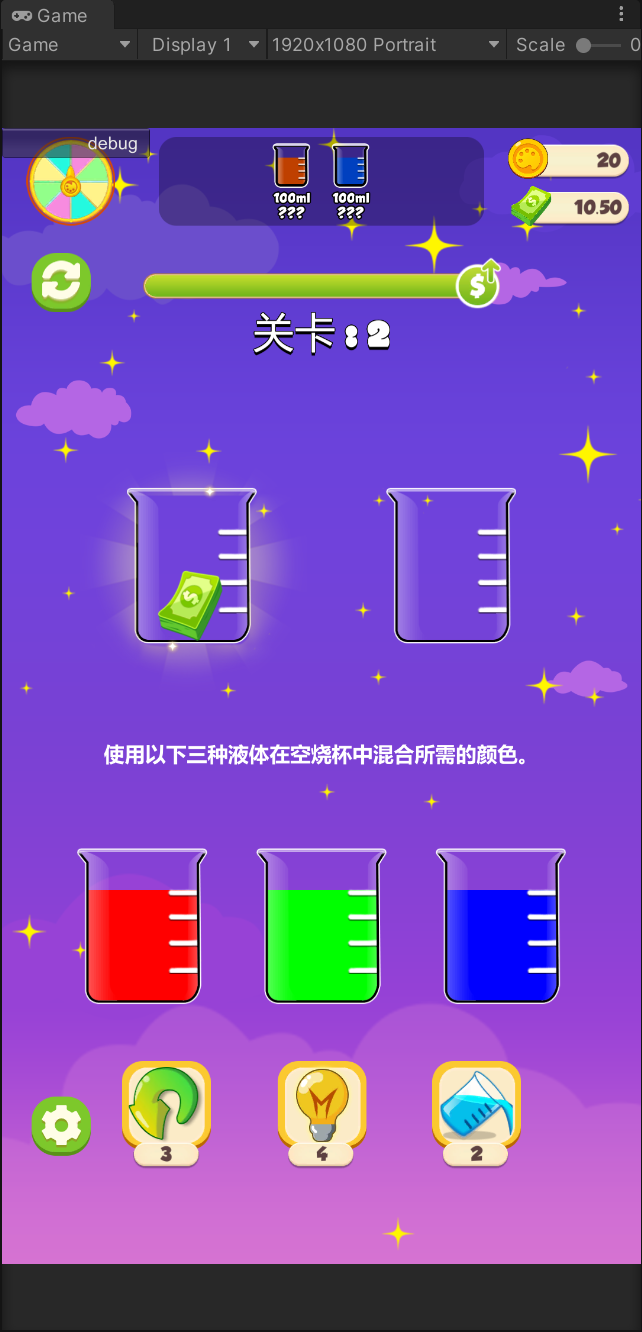
Task: Use the undo arrow booster
Action: pyautogui.click(x=166, y=1106)
